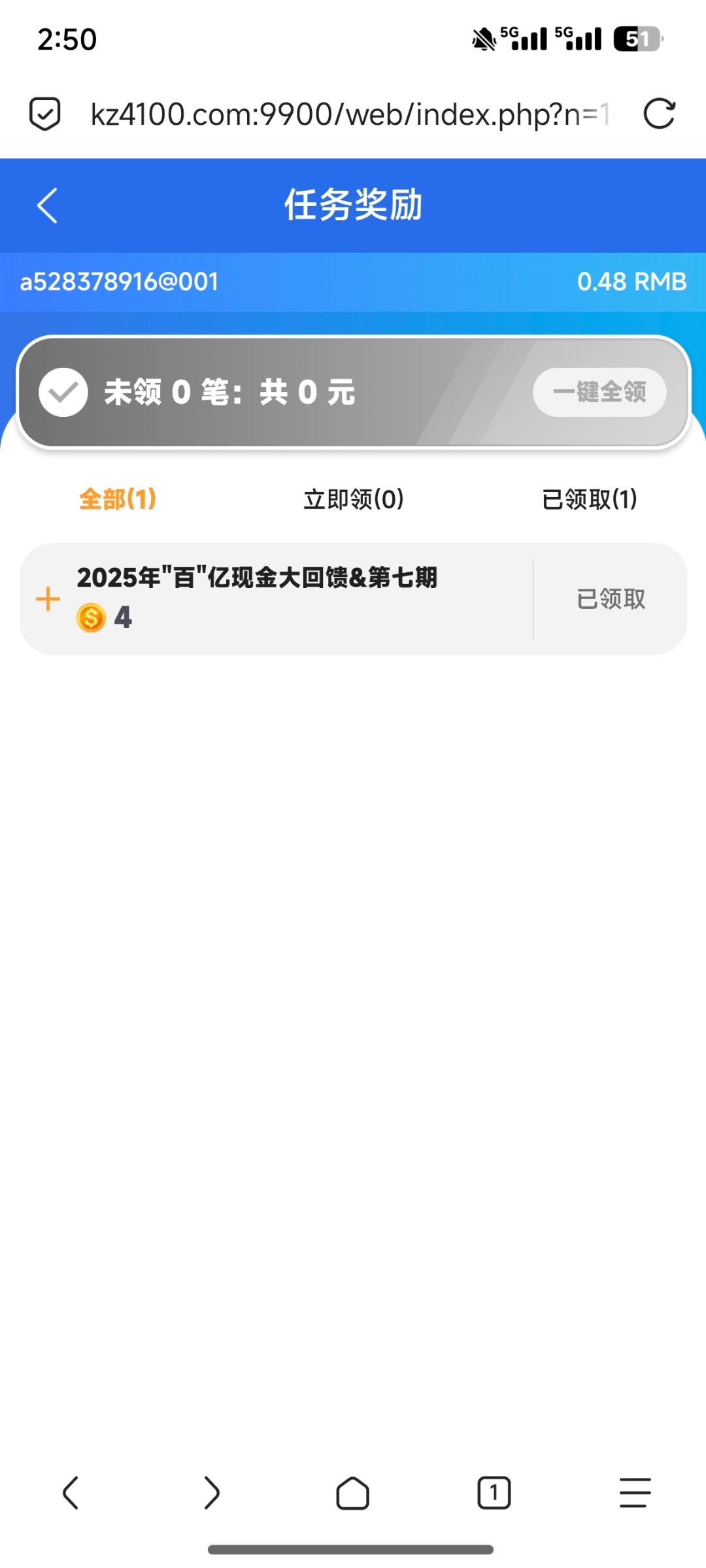Tap the 一键全领 claim all button
The height and width of the screenshot is (1568, 706).
coord(599,392)
